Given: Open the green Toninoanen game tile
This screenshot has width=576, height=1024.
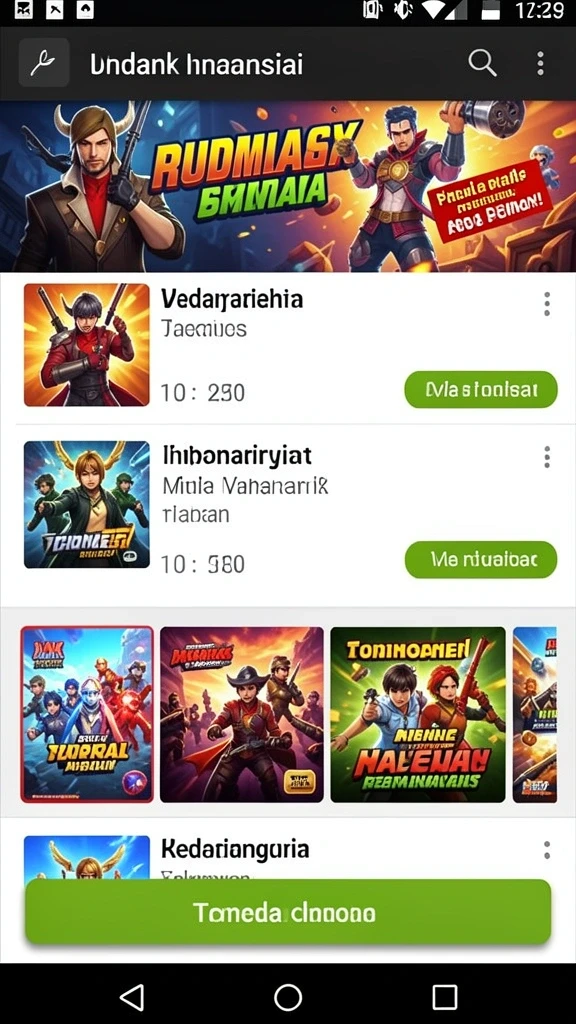Looking at the screenshot, I should 418,714.
